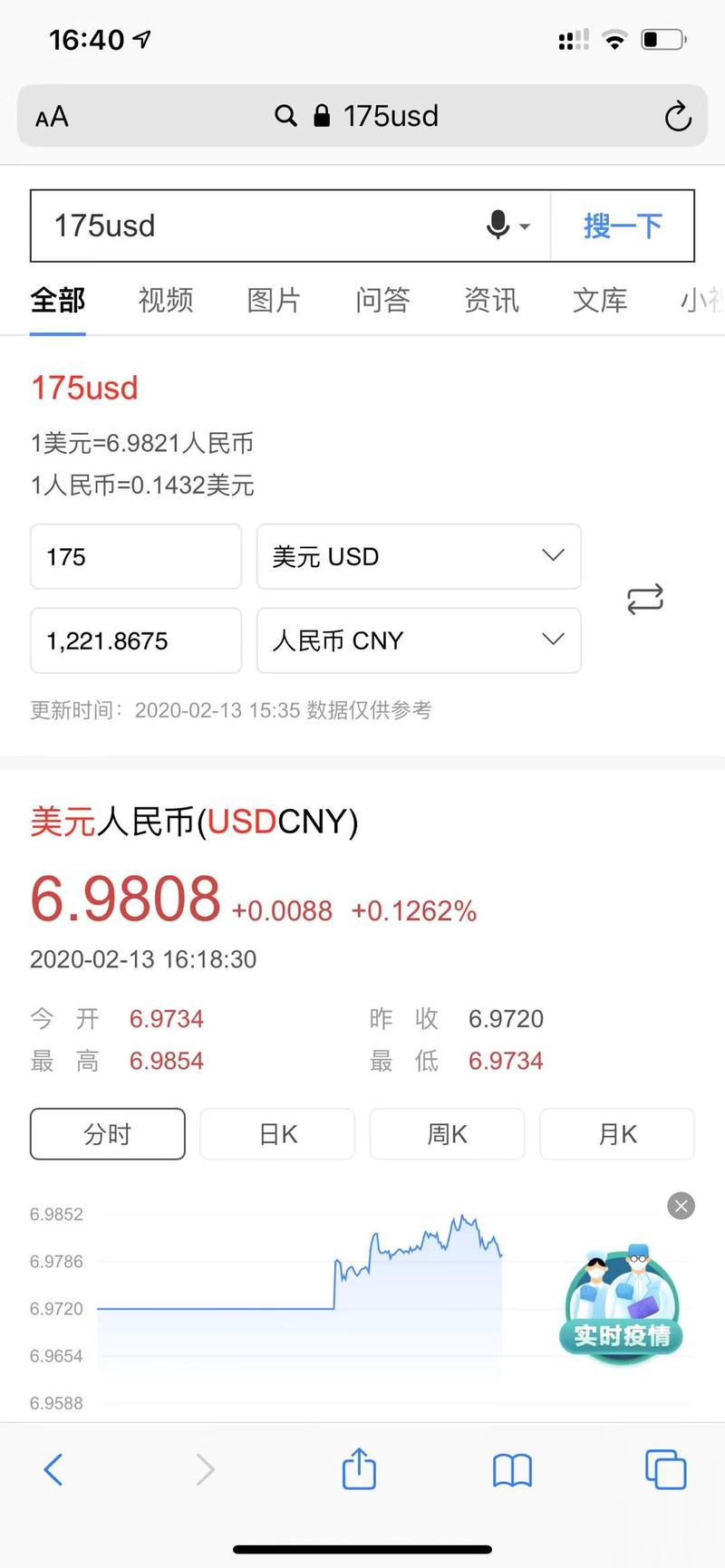
Task: Open Safari page settings via AA icon
Action: [x=50, y=116]
